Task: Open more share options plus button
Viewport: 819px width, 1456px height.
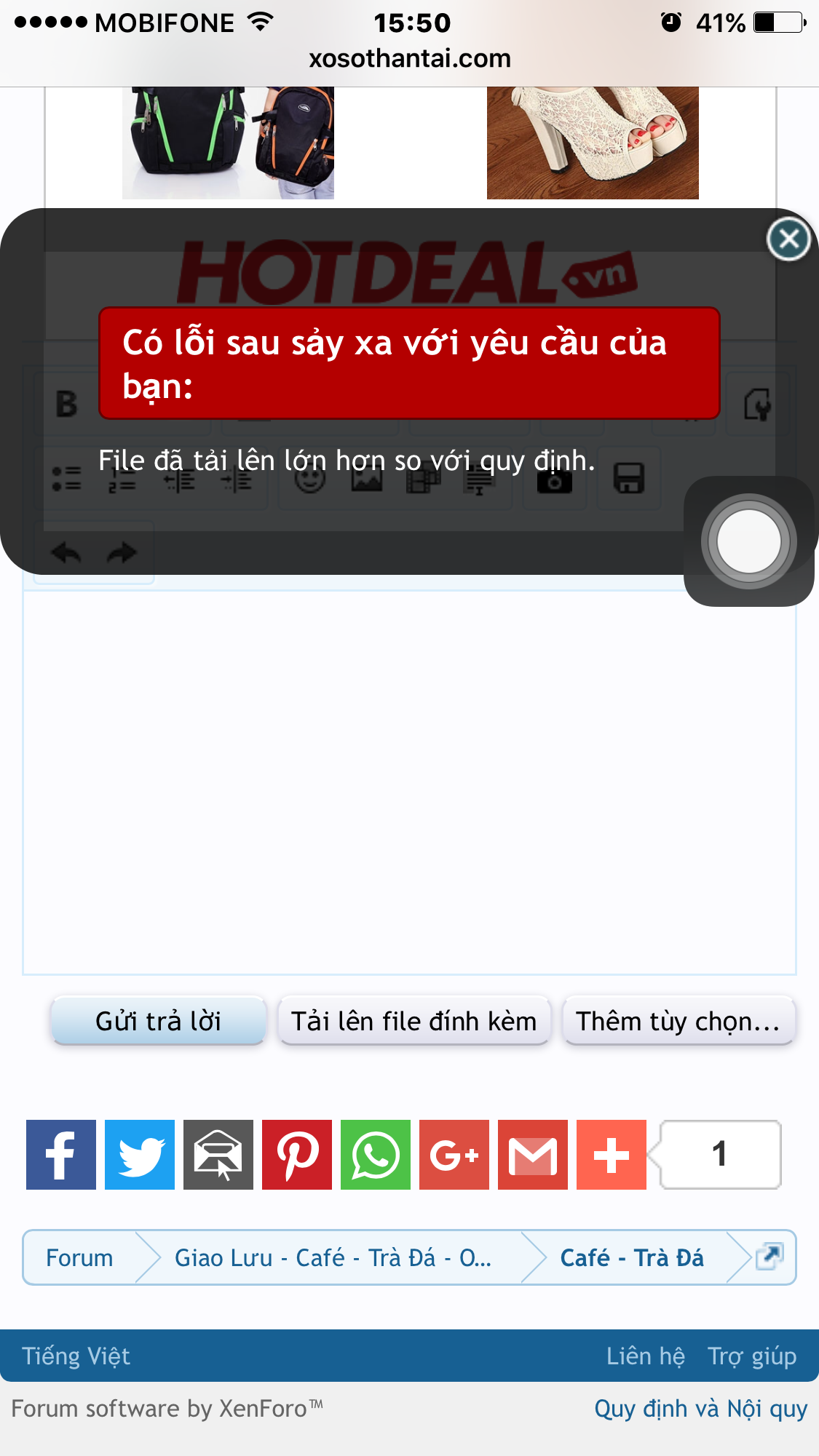Action: coord(612,1155)
